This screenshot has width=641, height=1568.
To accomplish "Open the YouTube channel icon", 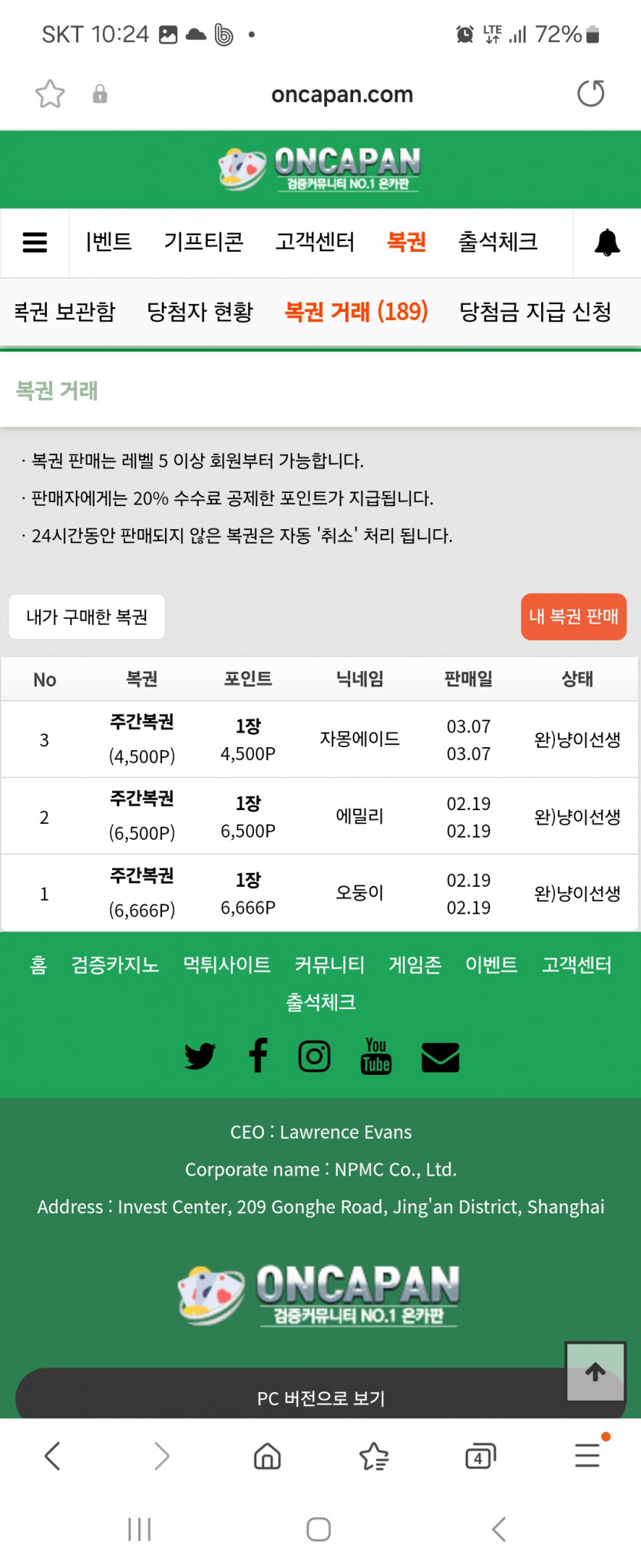I will point(376,1057).
